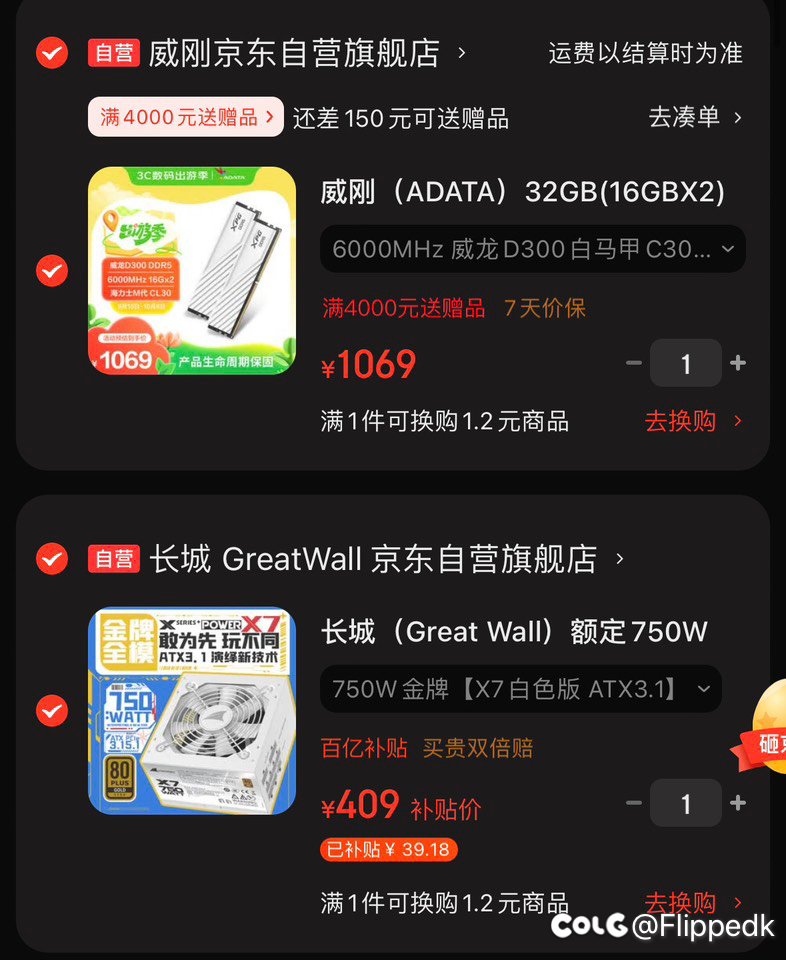This screenshot has height=960, width=786.
Task: Open the Great Wall 750W product image
Action: tap(192, 711)
